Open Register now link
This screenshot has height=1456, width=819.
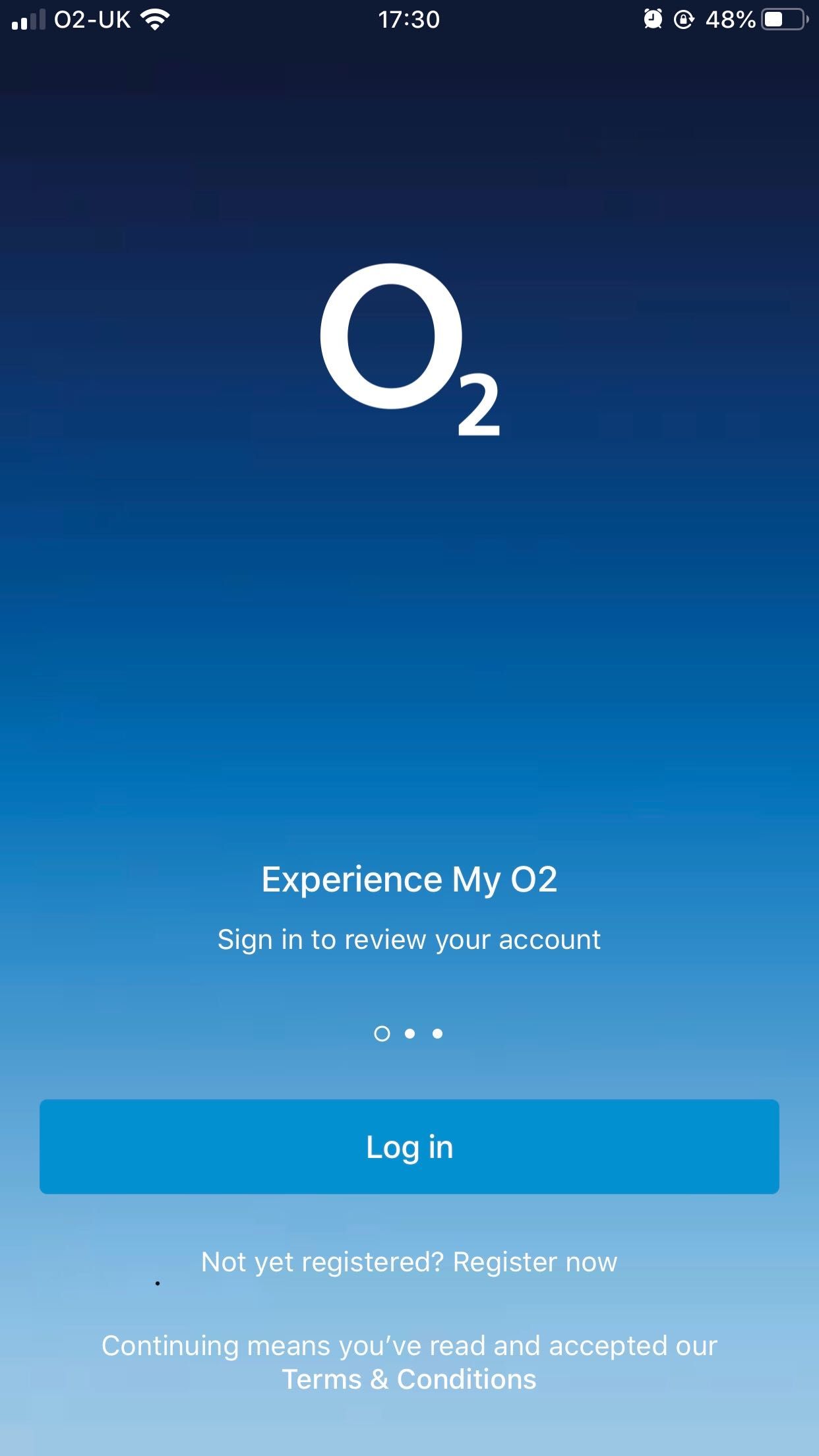535,1262
